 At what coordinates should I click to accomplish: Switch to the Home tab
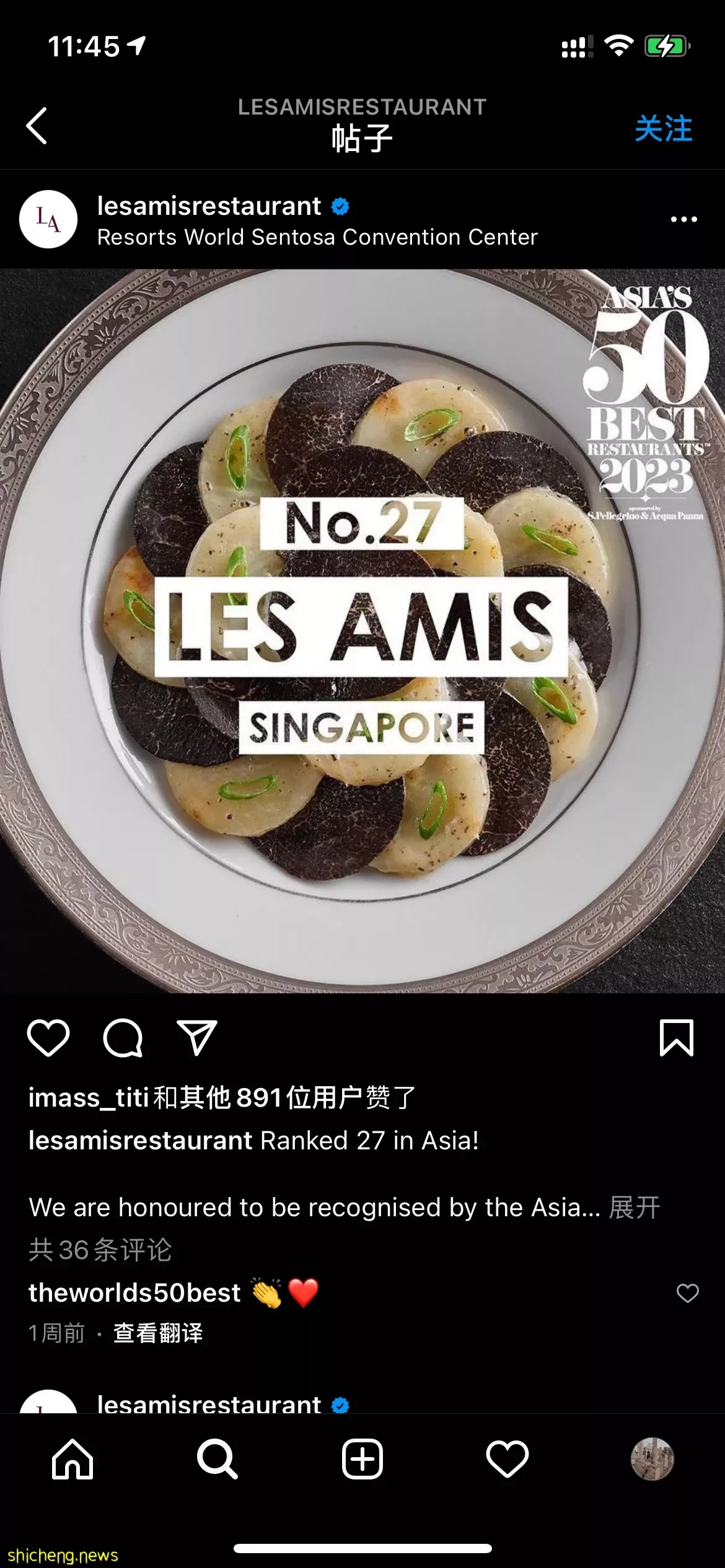point(72,1459)
